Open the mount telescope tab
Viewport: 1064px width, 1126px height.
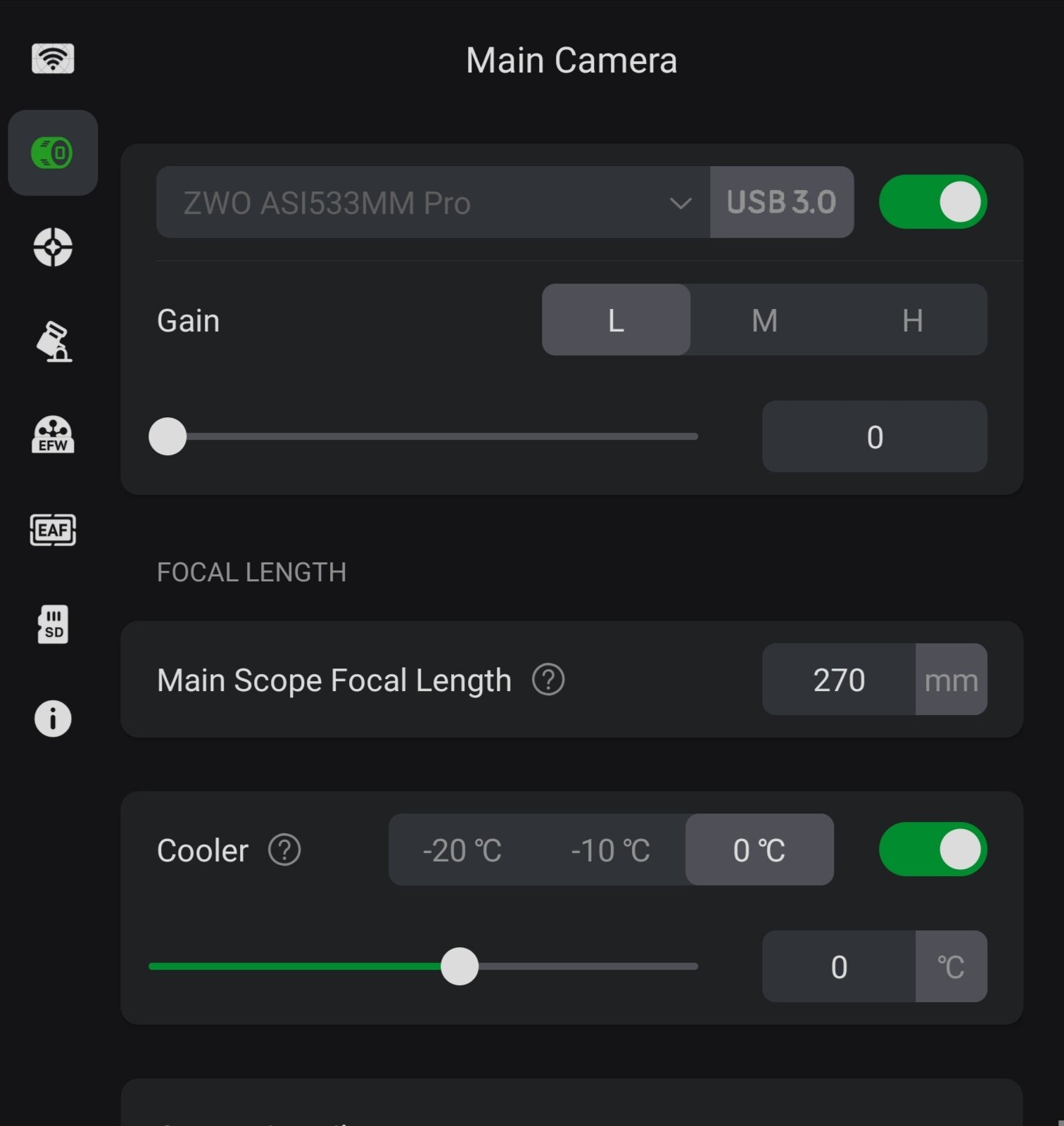53,342
